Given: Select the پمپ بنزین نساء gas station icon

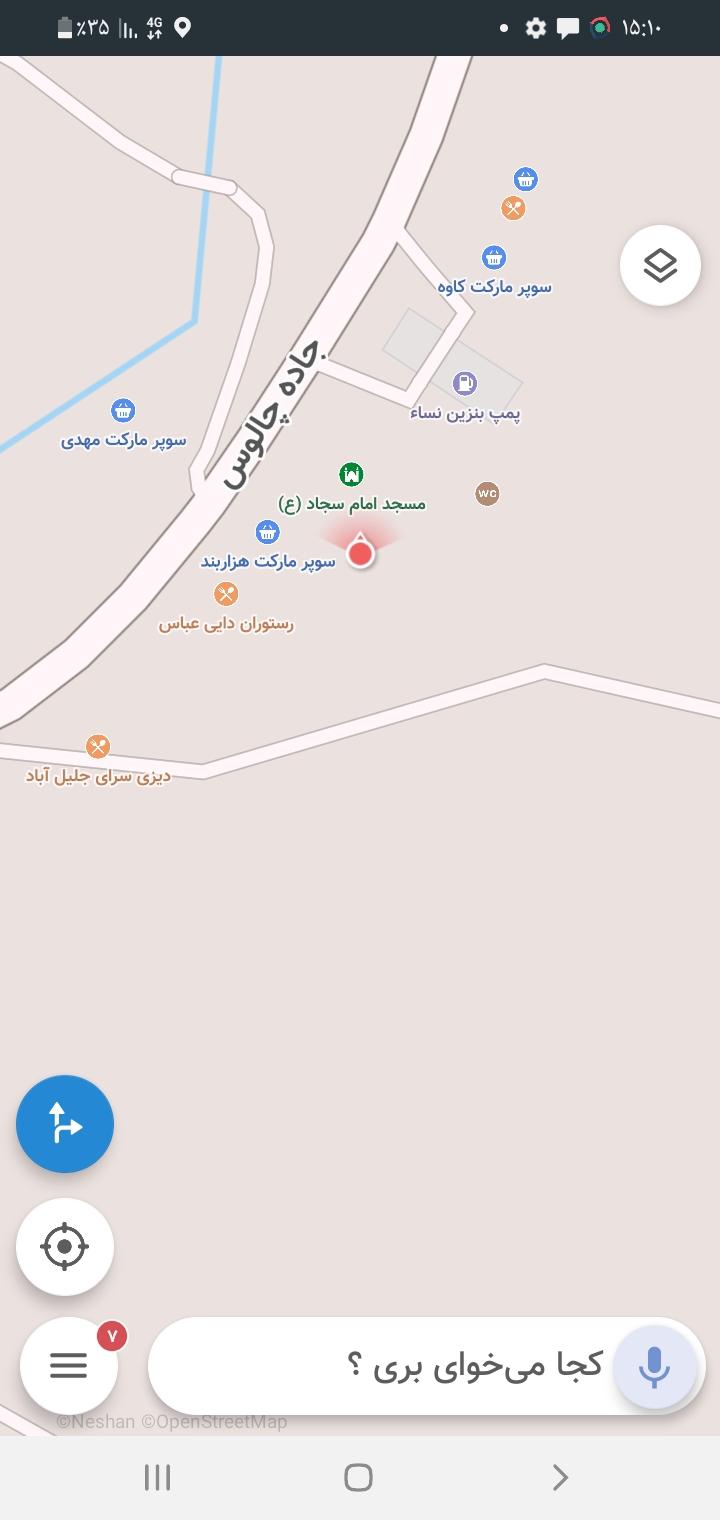Looking at the screenshot, I should click(463, 385).
